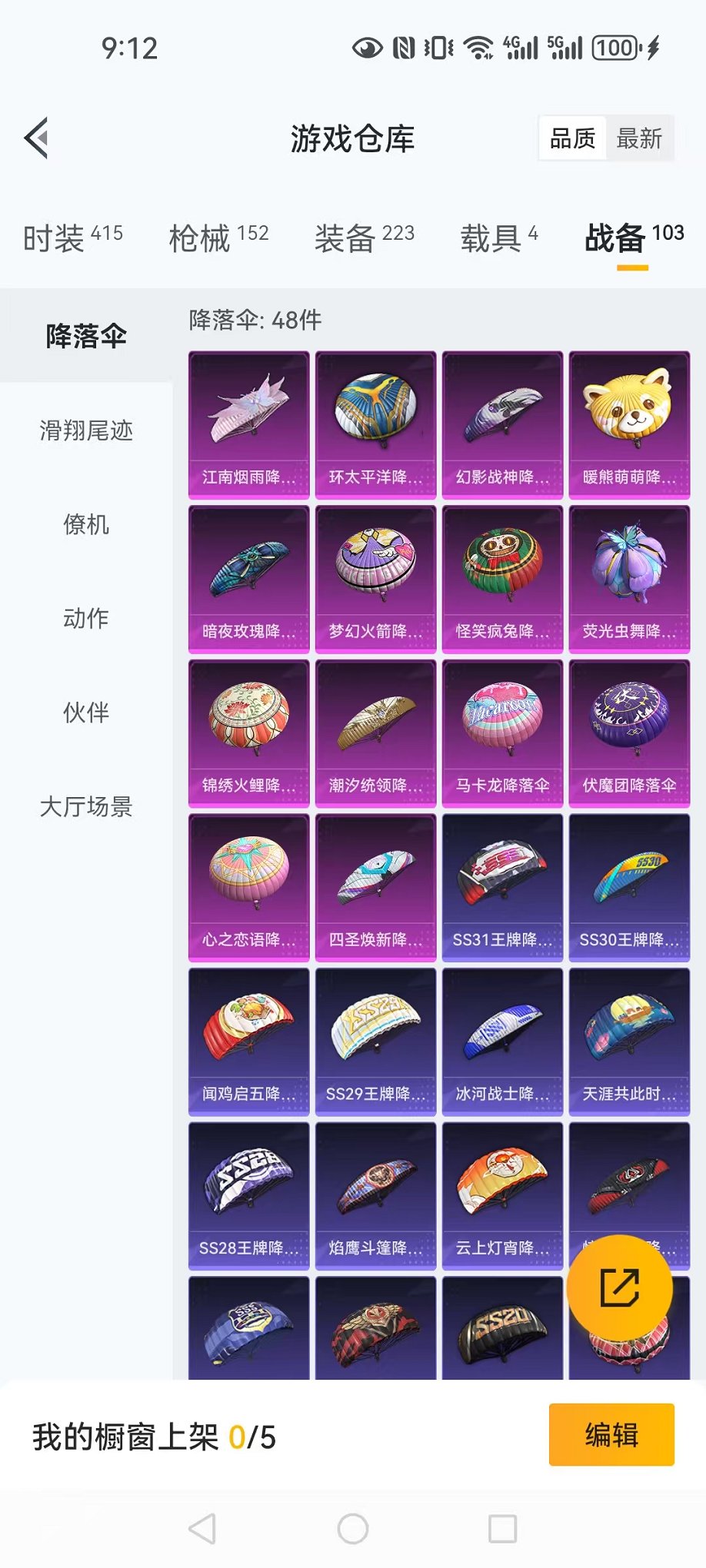Sort by 品质

[572, 138]
